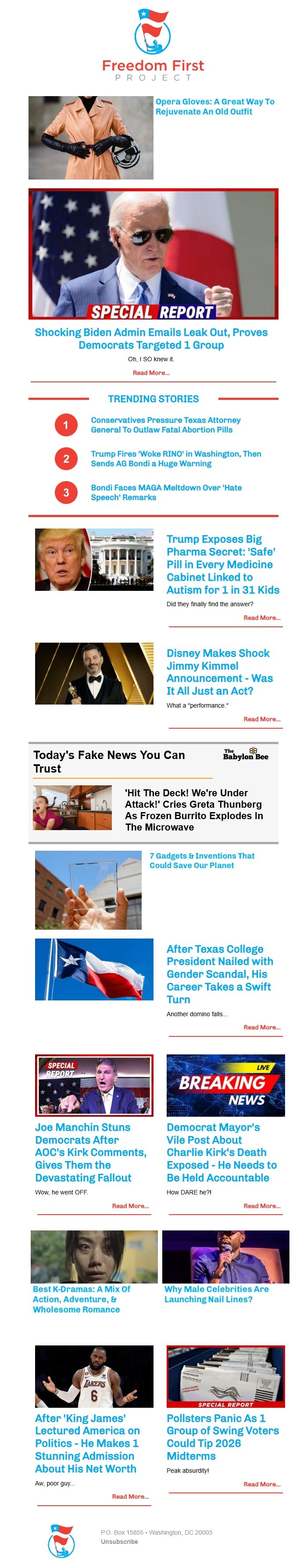The width and height of the screenshot is (307, 1568).
Task: Open trending story about Trump firing 'Woke RINO'
Action: click(176, 458)
